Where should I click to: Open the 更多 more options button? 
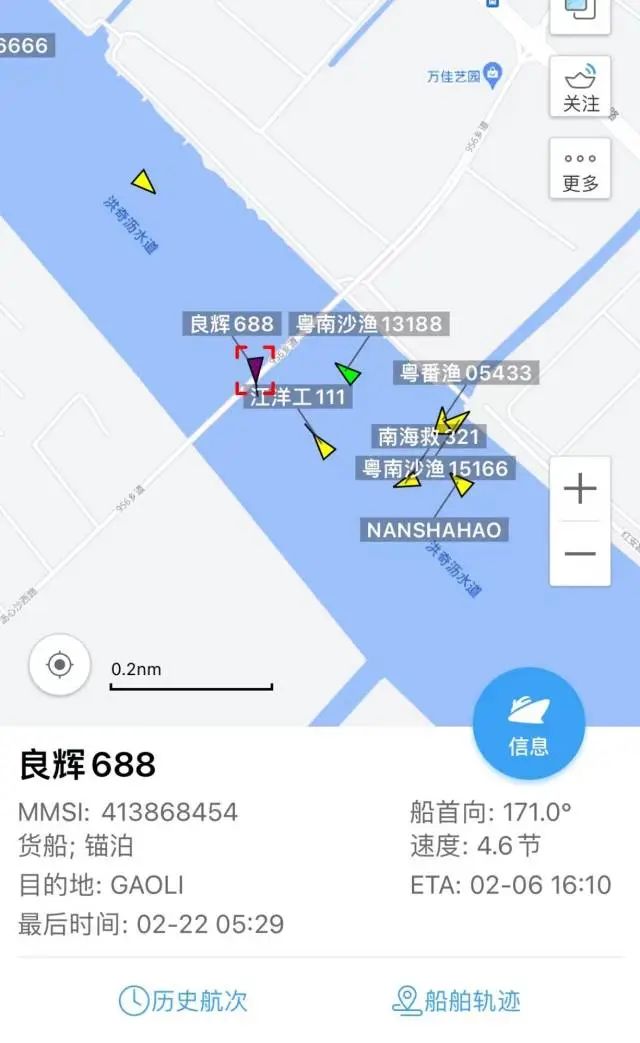pyautogui.click(x=580, y=169)
